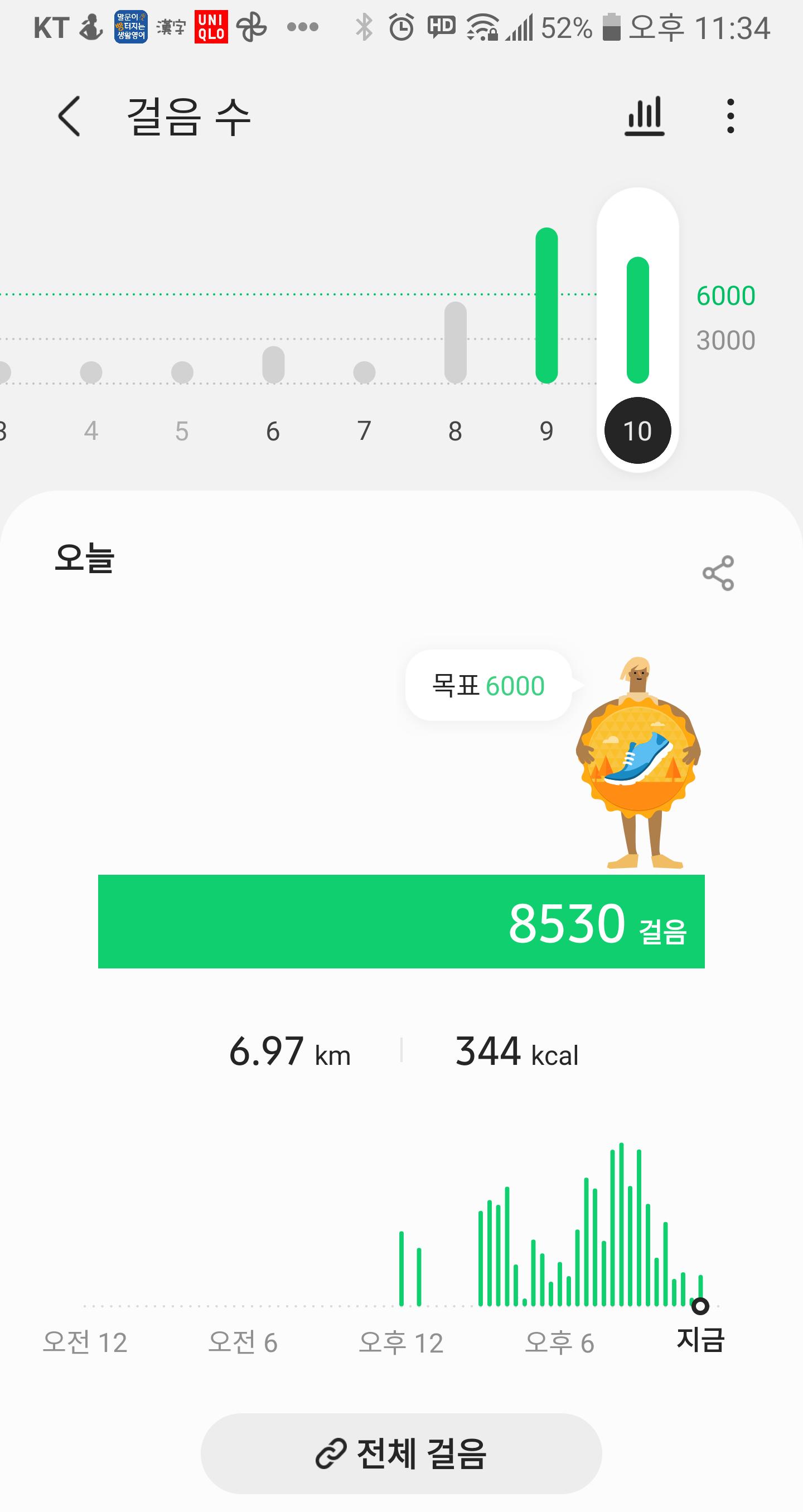The height and width of the screenshot is (1512, 803).
Task: Tap the 전체 걸음 button
Action: pos(401,1453)
